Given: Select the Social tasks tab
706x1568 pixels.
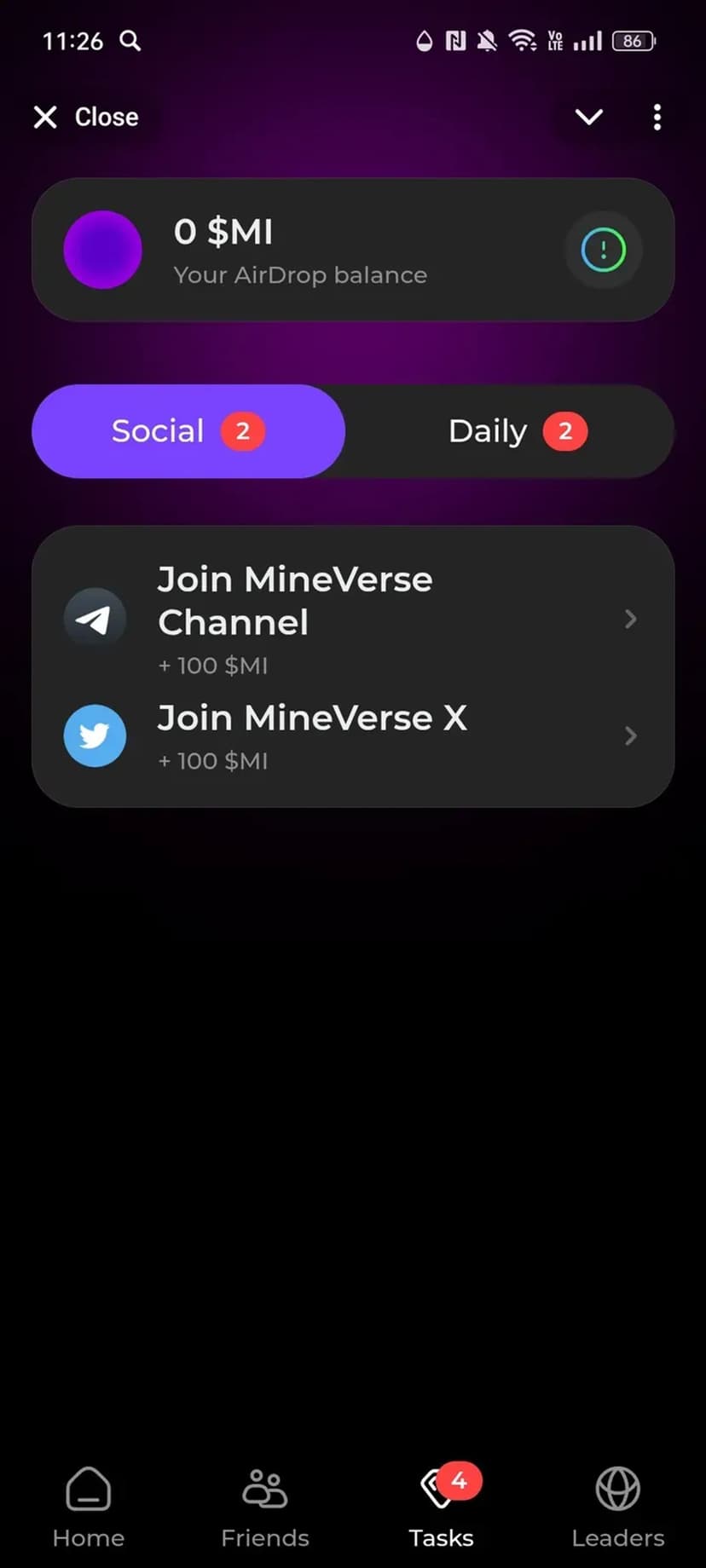Looking at the screenshot, I should [x=188, y=431].
